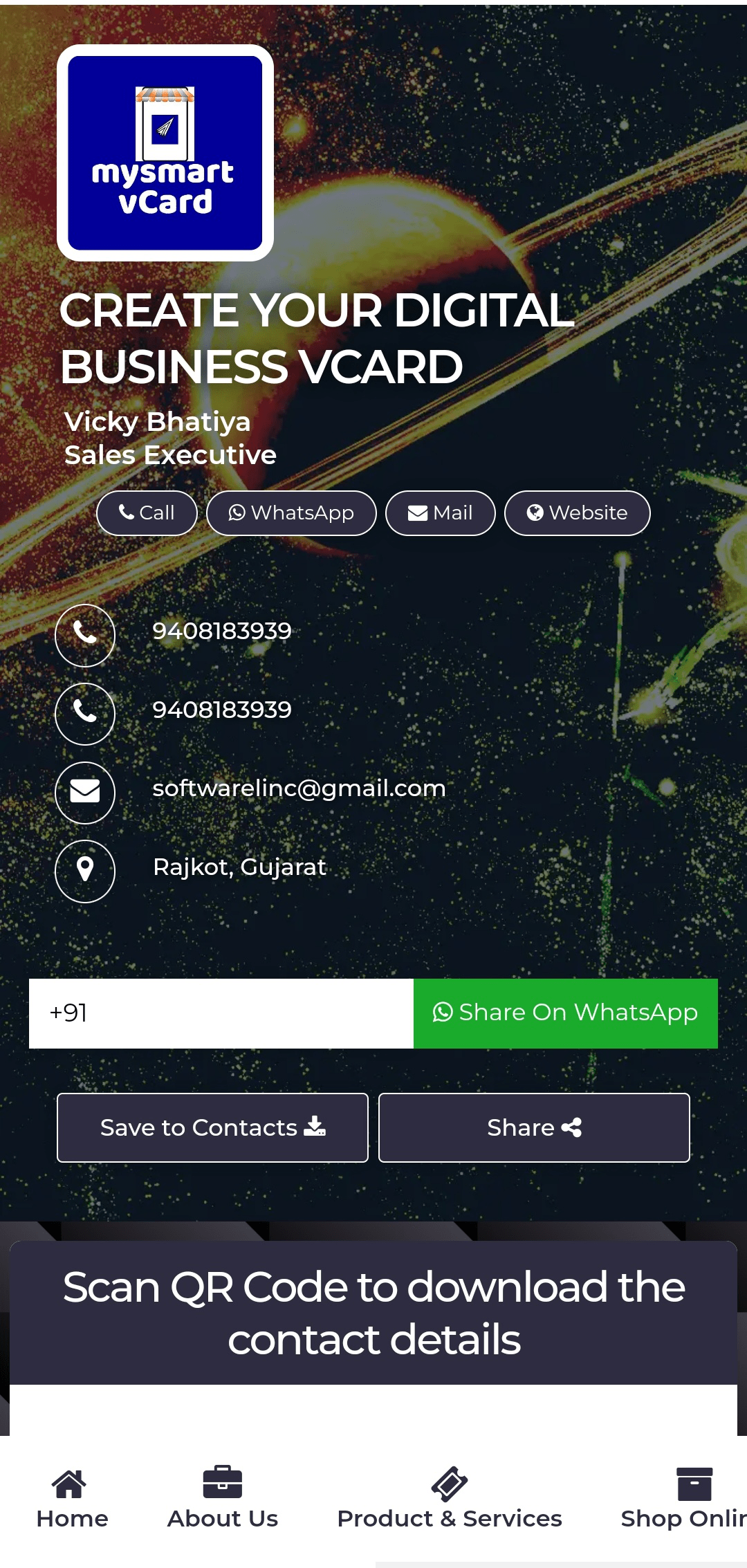
Task: Save to Contacts
Action: [212, 1128]
